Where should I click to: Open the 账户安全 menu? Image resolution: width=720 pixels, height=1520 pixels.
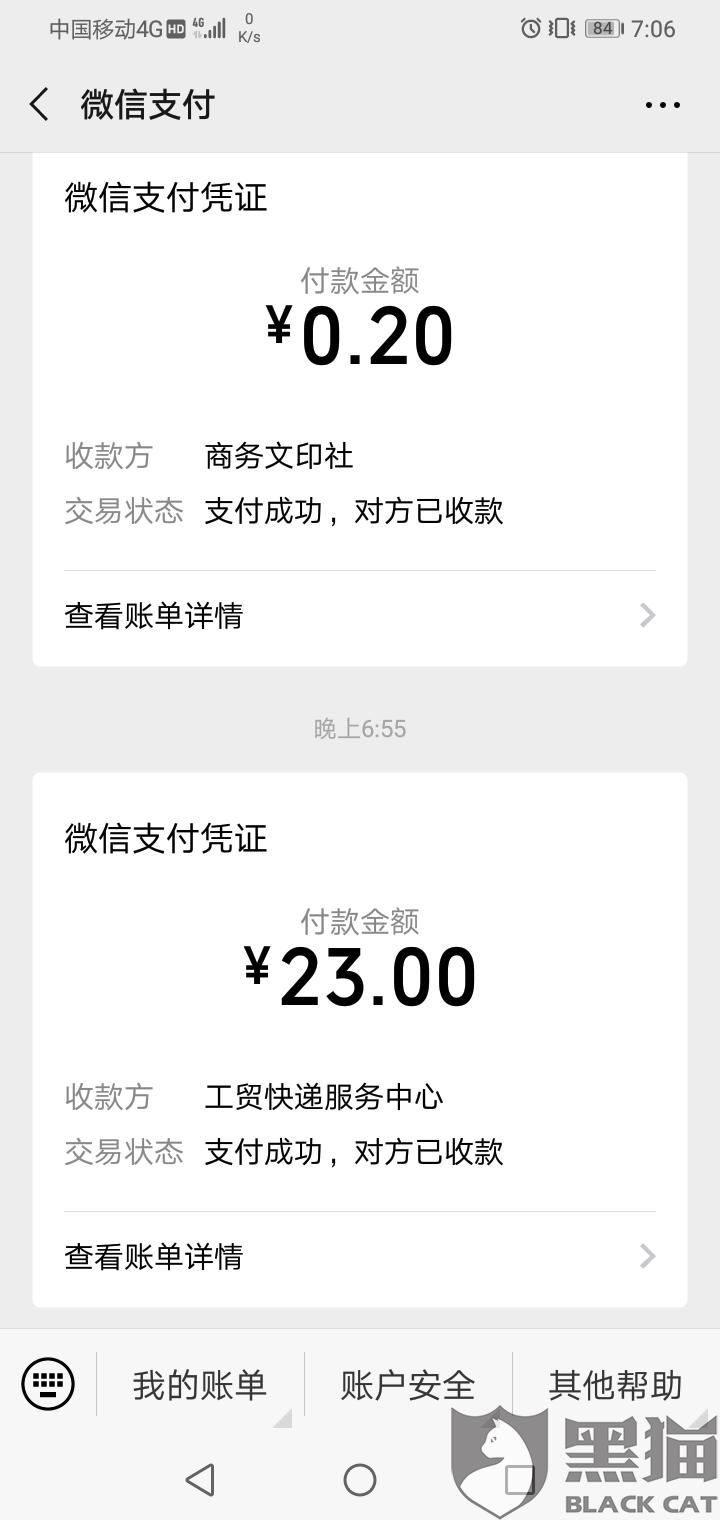click(x=408, y=1385)
